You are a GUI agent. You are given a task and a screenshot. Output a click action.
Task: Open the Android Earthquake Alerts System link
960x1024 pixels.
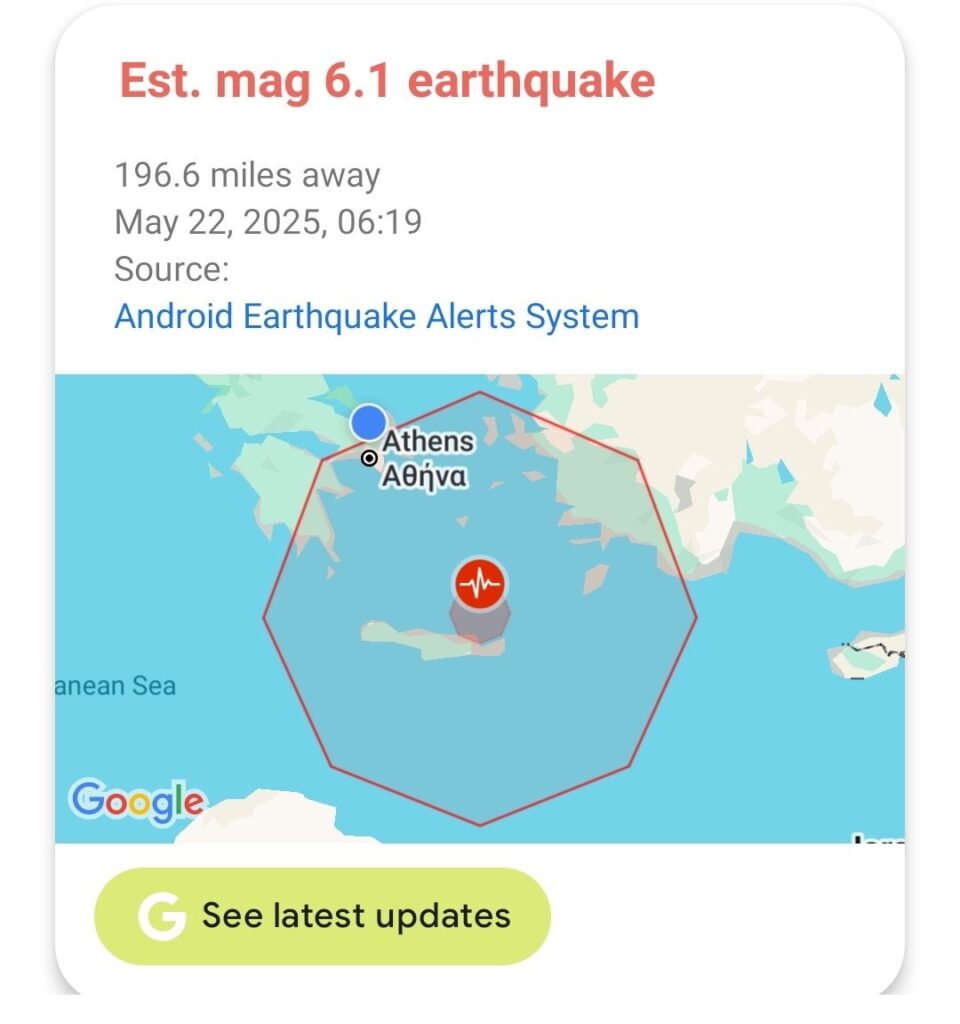coord(376,316)
